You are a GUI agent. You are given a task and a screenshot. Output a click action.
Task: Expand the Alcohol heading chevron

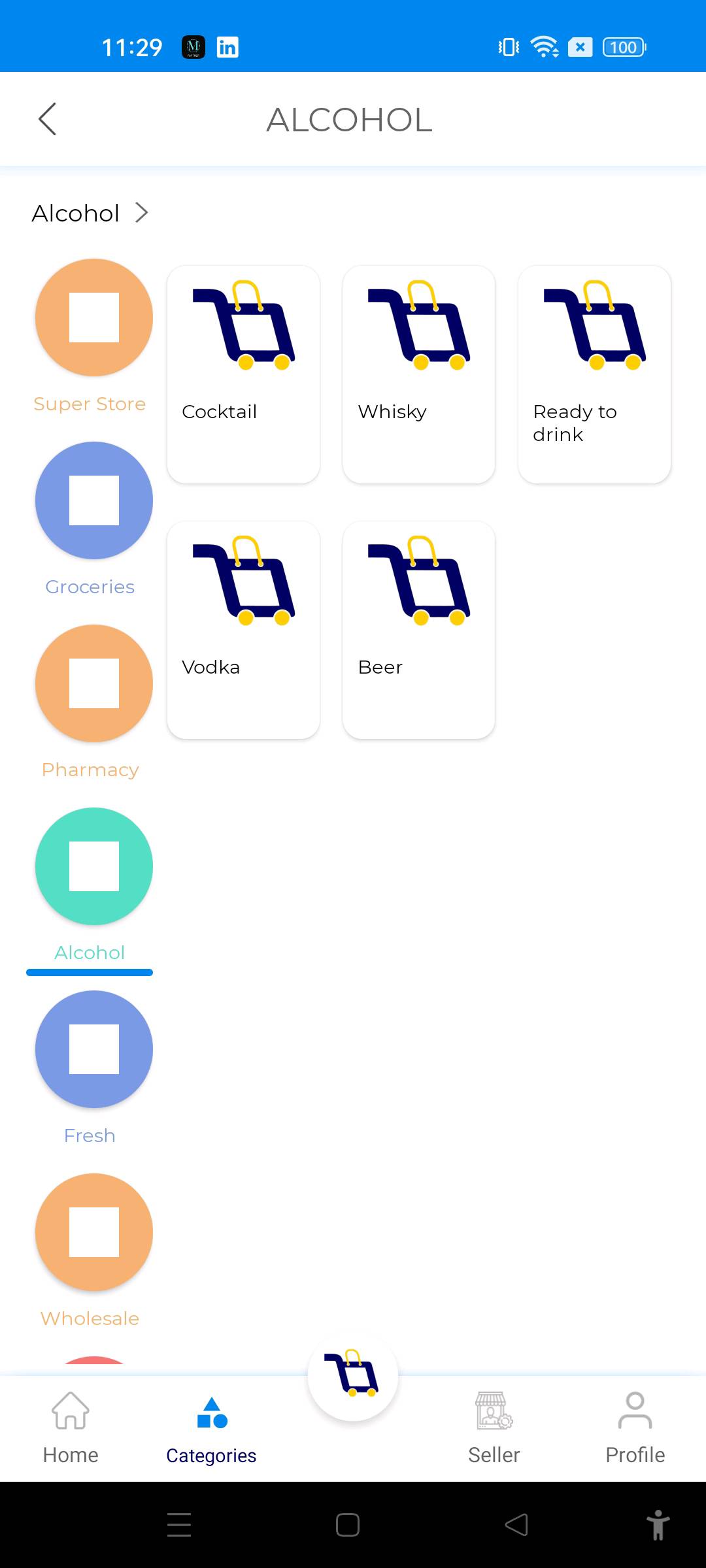142,212
